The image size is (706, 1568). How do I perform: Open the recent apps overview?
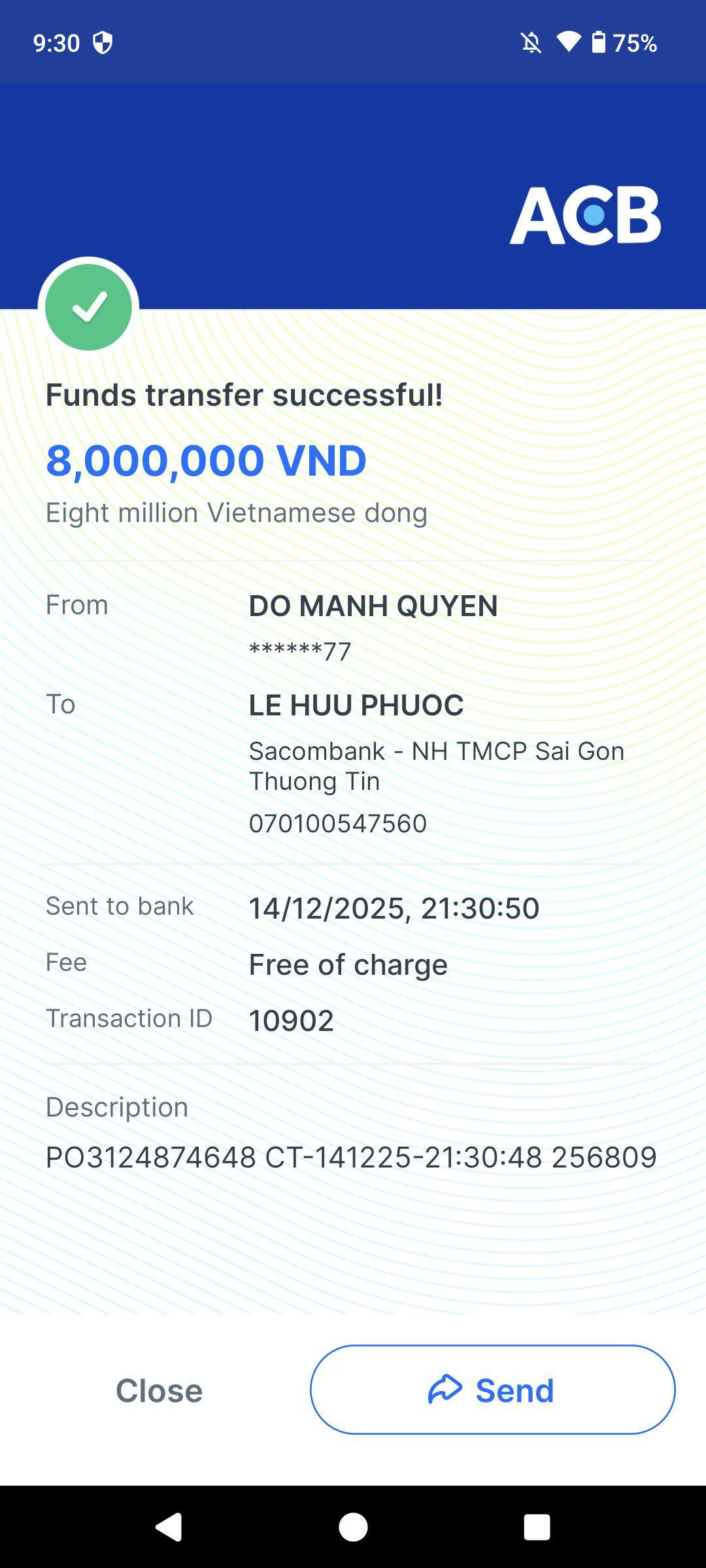(x=537, y=1527)
